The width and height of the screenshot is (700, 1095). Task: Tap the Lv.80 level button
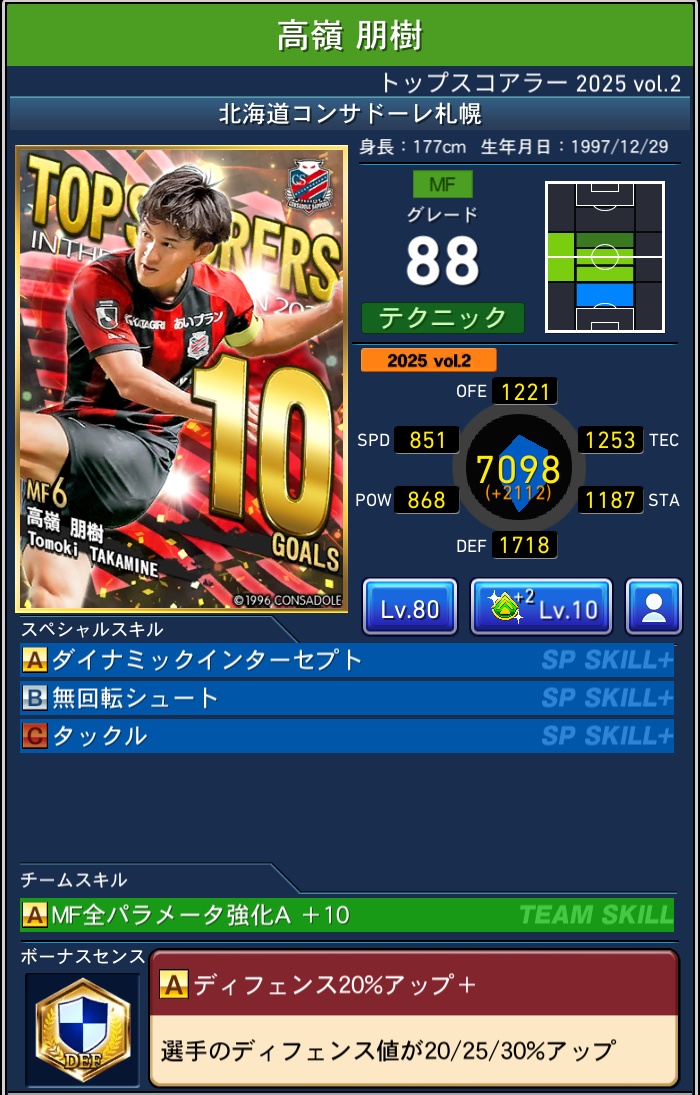pyautogui.click(x=409, y=608)
